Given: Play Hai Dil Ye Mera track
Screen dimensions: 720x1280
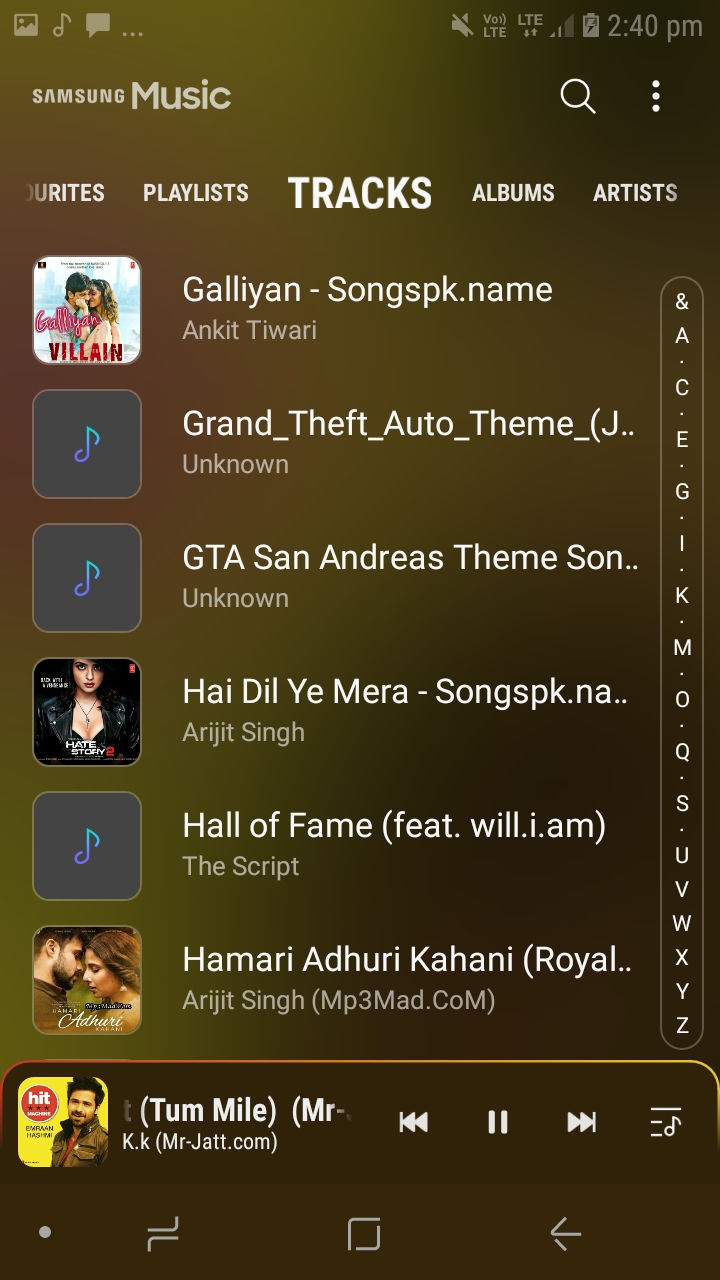Looking at the screenshot, I should (x=340, y=712).
